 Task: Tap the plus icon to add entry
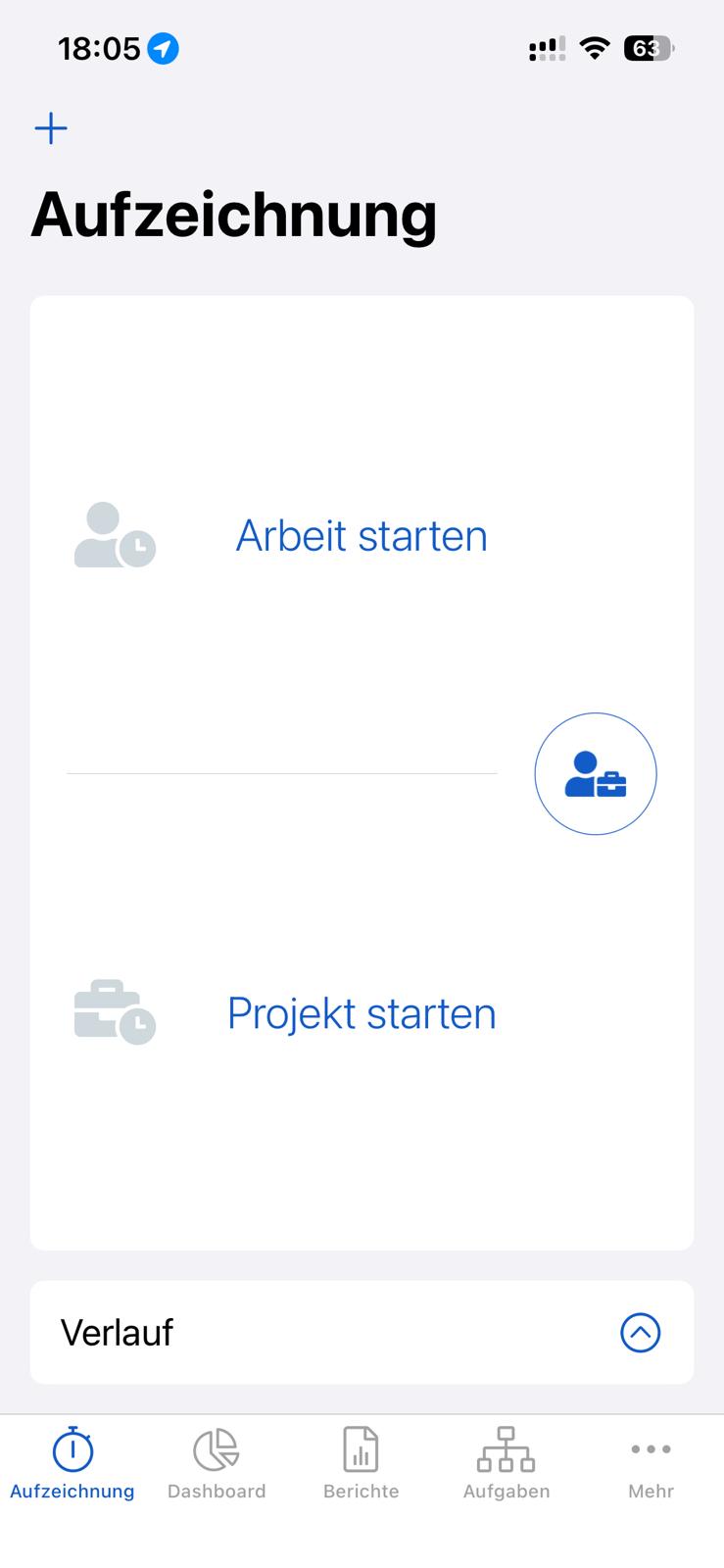coord(50,127)
